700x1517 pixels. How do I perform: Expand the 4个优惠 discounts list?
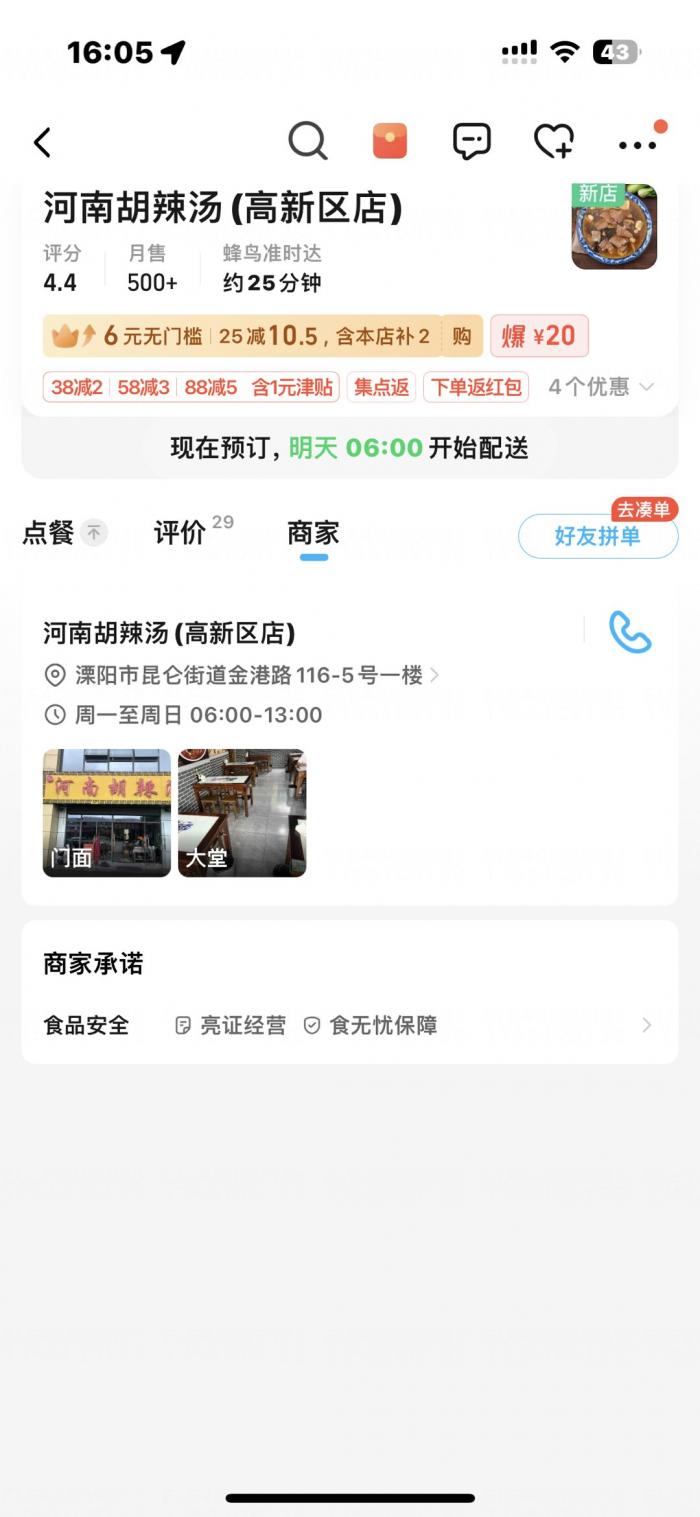tap(600, 387)
